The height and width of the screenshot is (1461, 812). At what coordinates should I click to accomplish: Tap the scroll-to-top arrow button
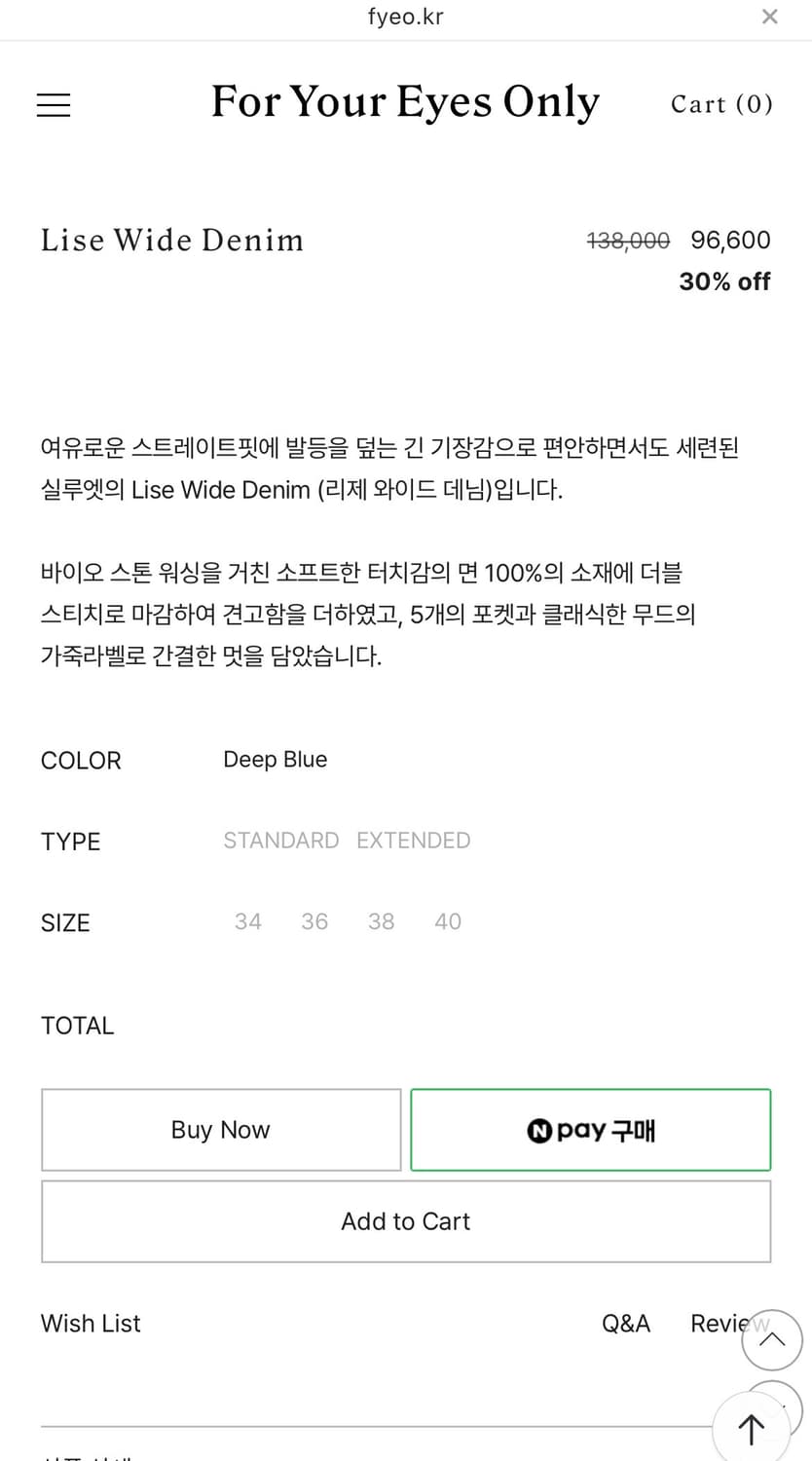coord(751,1428)
